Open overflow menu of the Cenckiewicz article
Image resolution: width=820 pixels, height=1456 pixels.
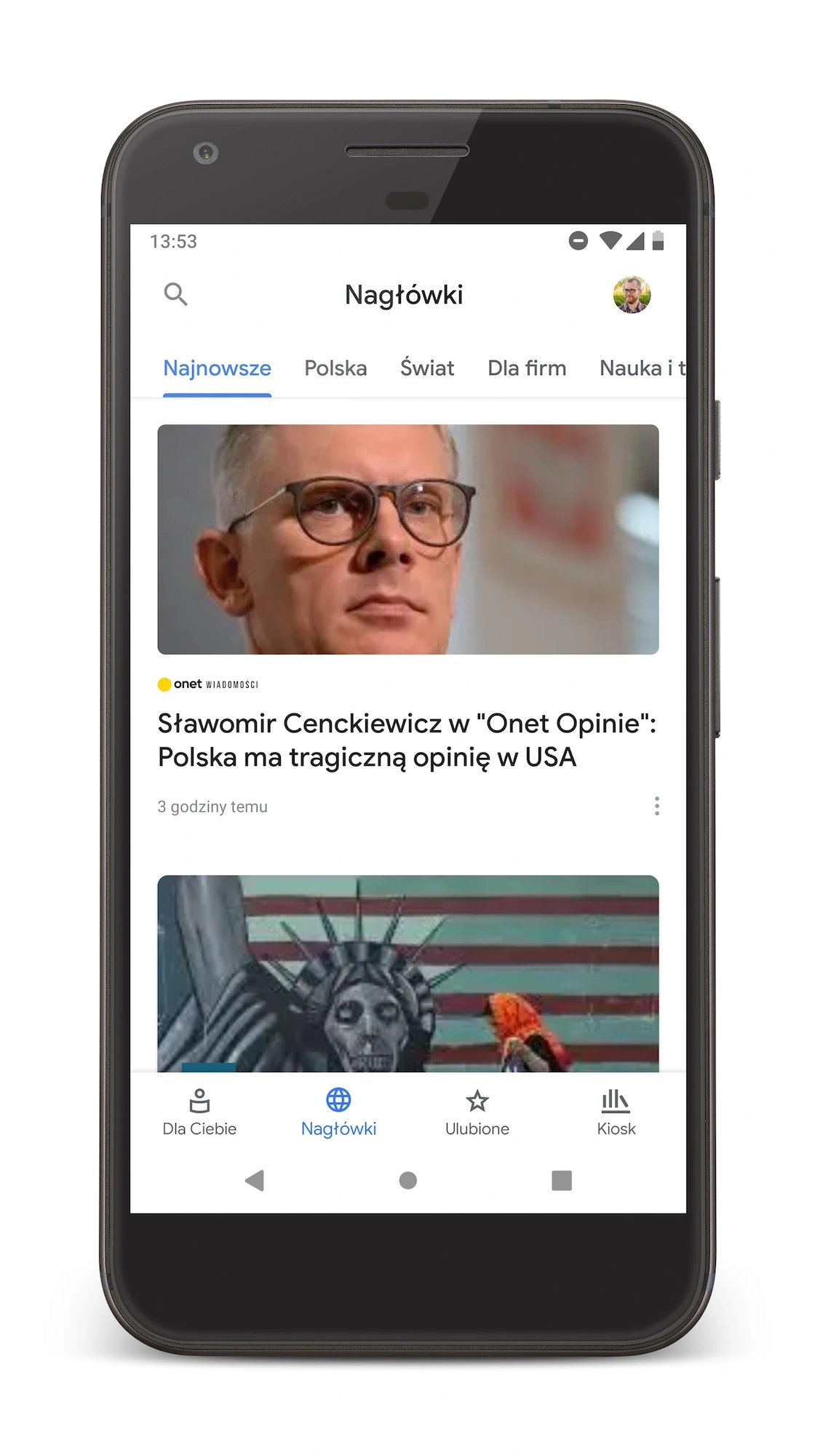[657, 806]
